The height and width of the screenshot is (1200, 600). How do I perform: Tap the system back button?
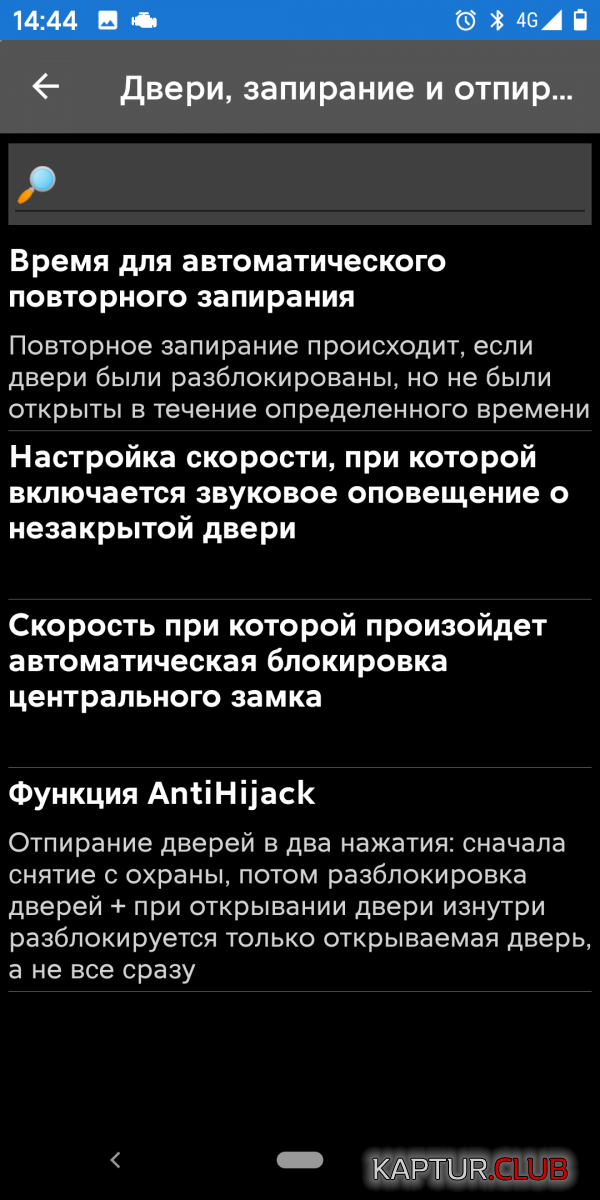115,1160
